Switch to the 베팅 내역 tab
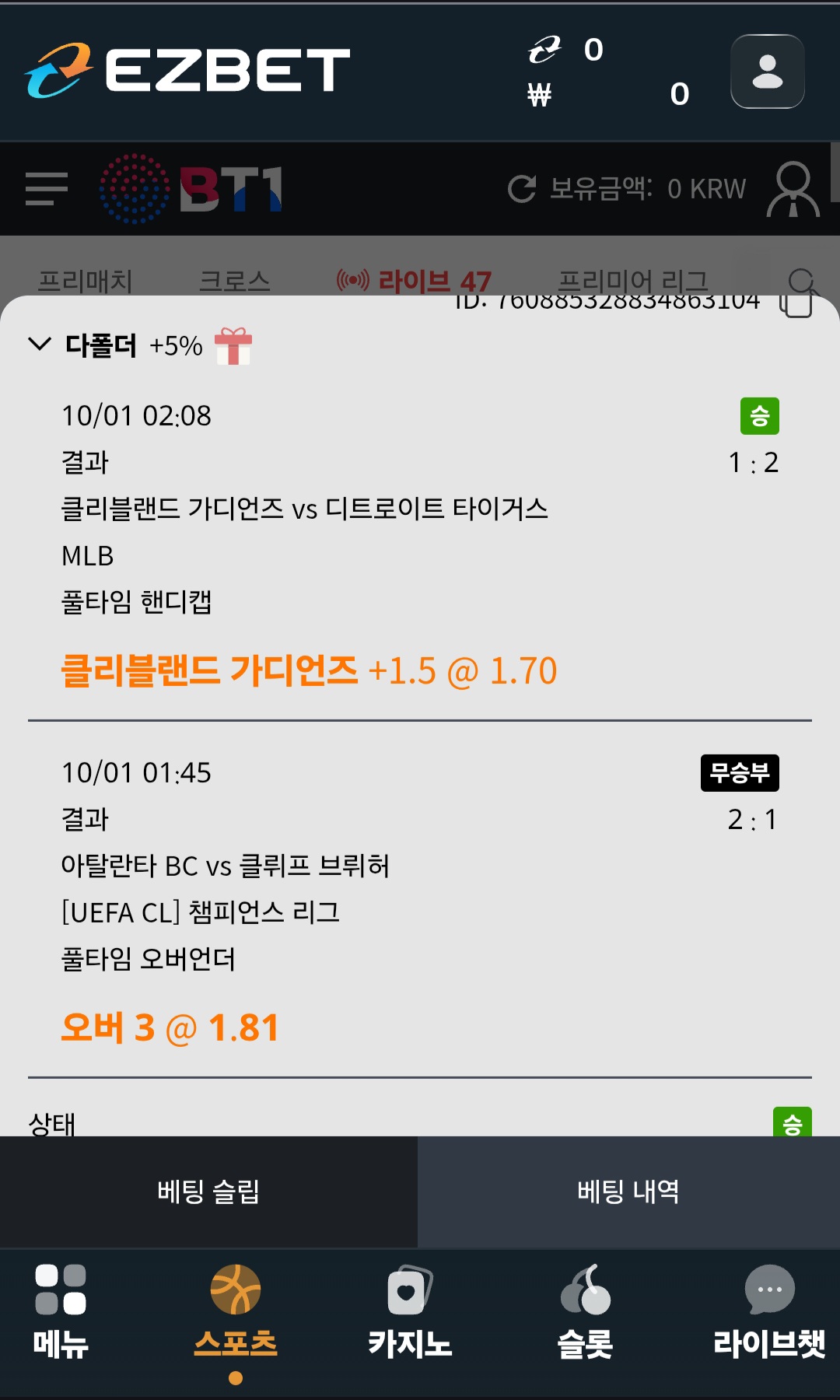This screenshot has height=1400, width=840. tap(628, 1192)
